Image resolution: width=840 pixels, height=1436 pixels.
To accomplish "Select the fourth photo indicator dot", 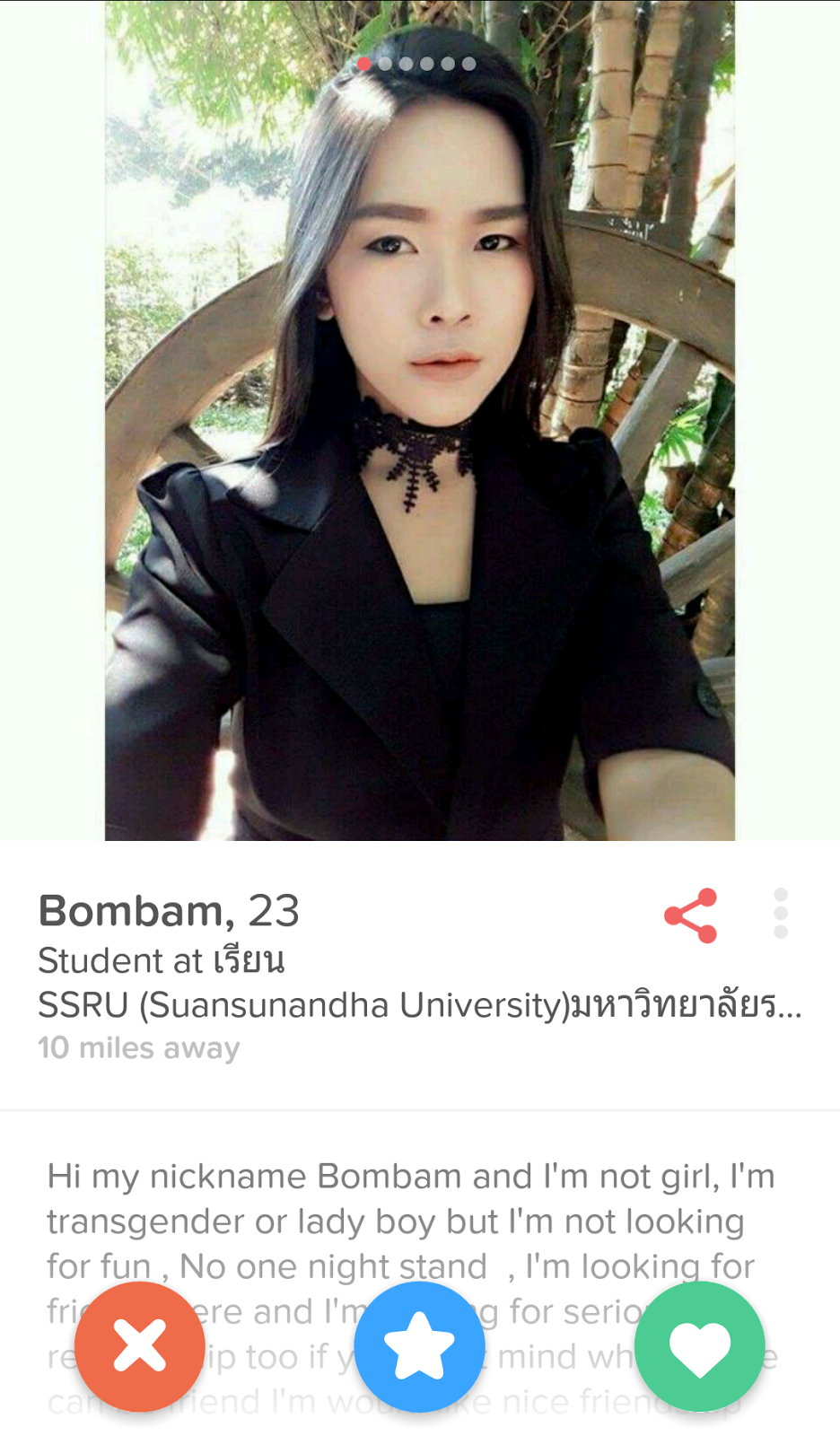I will 428,64.
